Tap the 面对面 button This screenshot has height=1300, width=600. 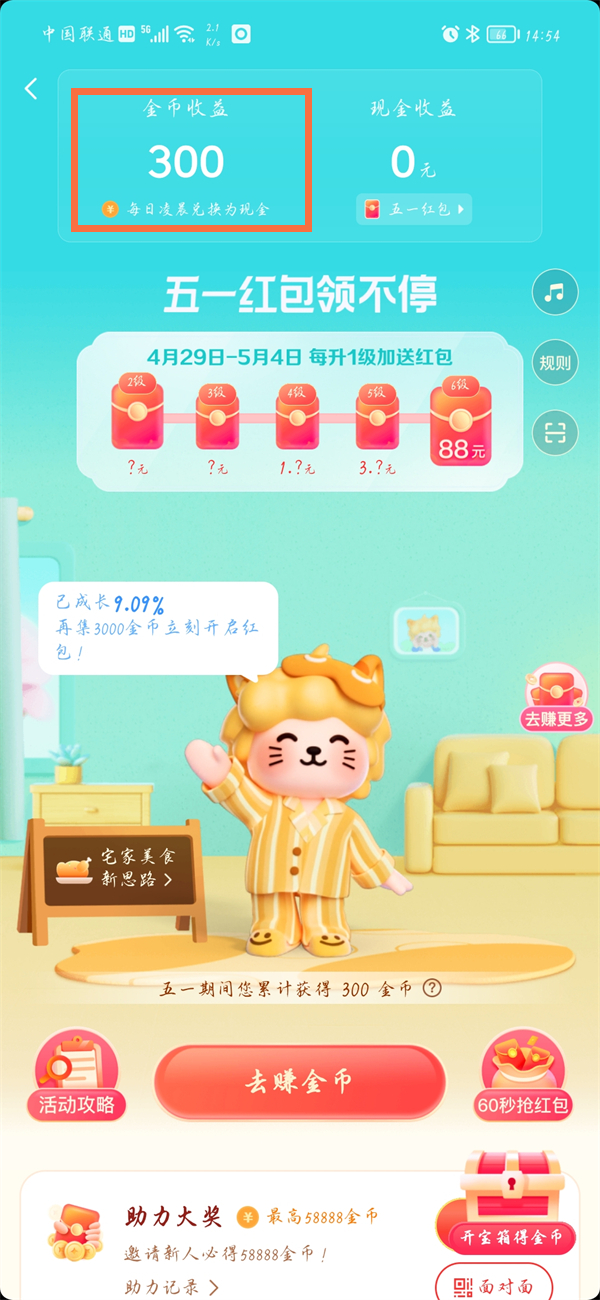click(494, 1285)
